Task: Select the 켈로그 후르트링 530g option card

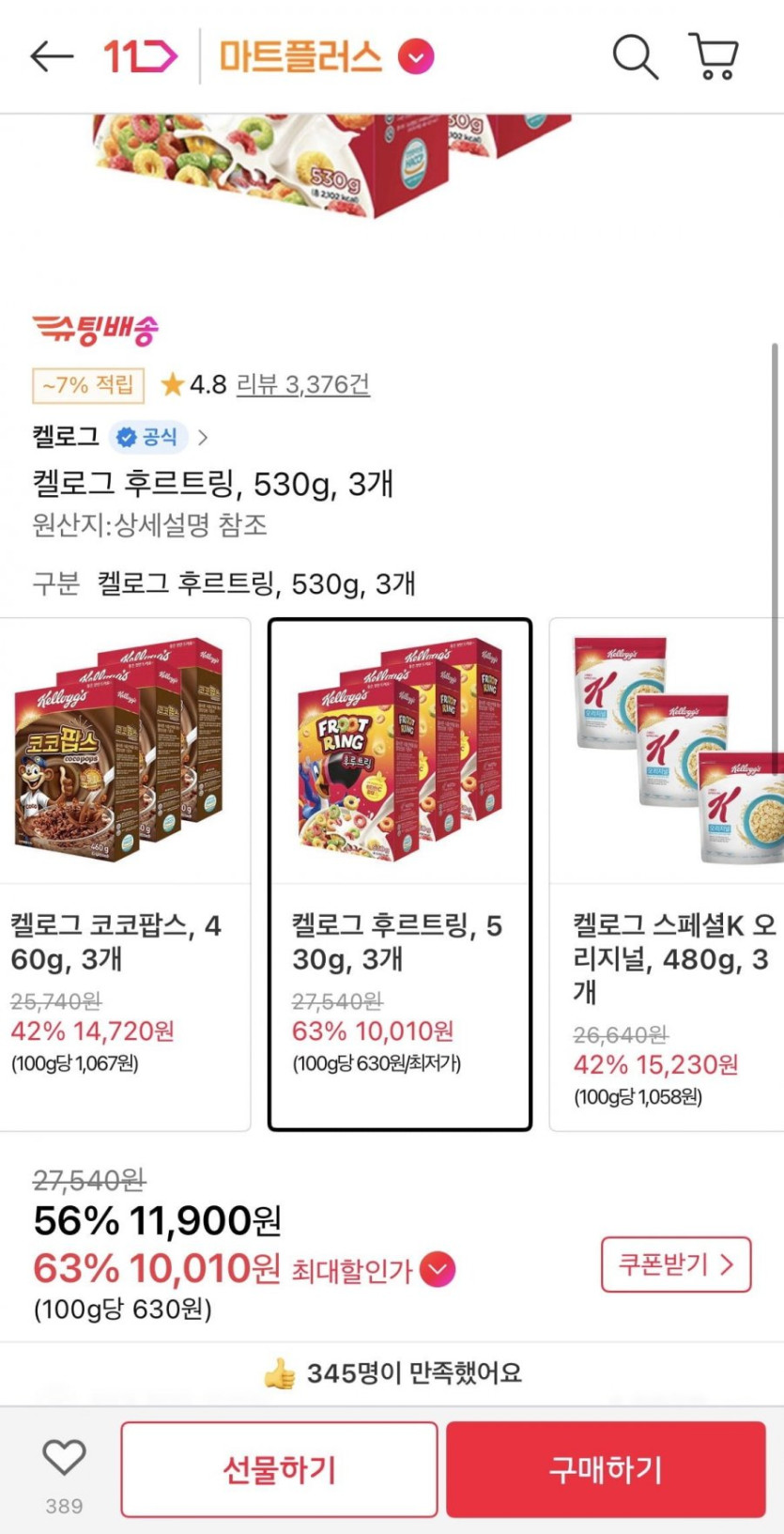Action: (x=400, y=874)
